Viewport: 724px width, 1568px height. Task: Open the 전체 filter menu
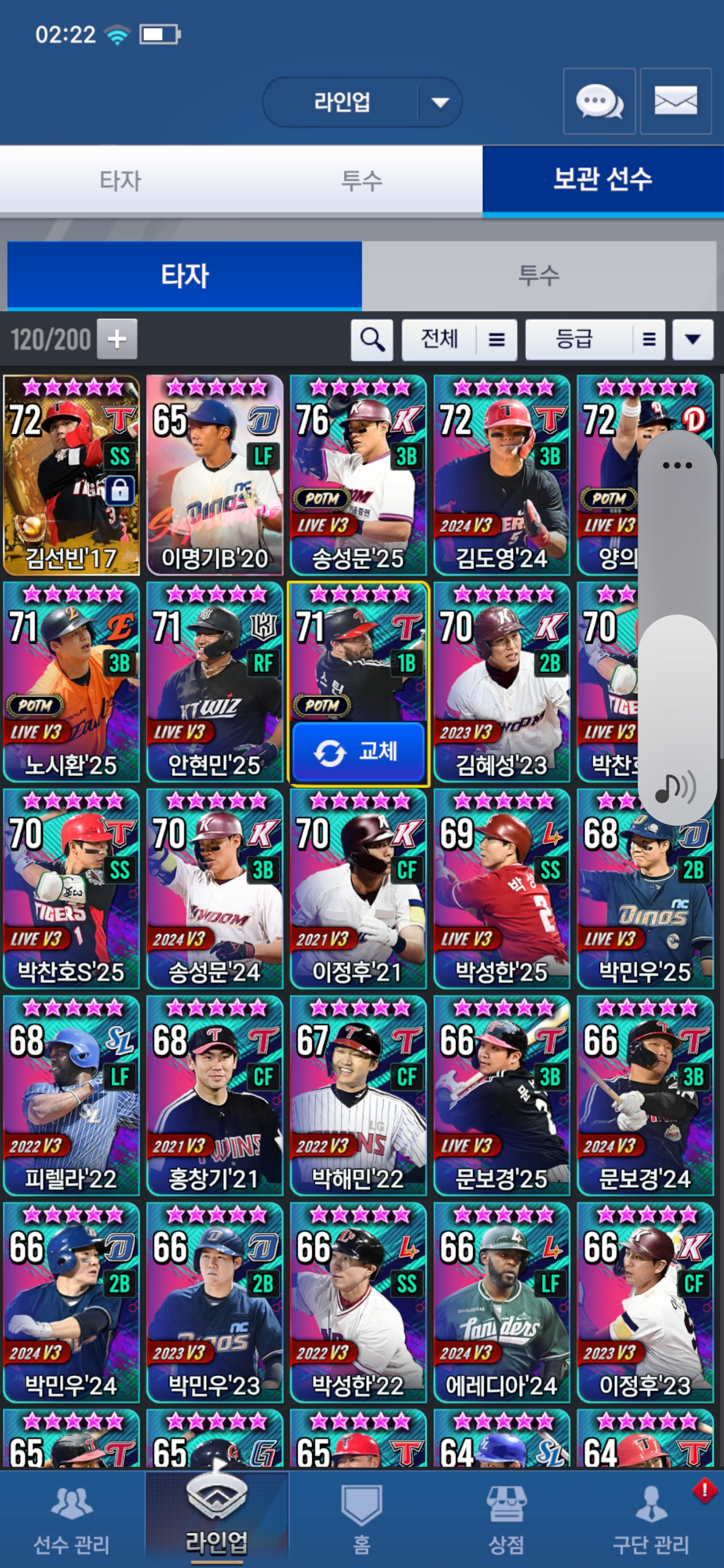(x=459, y=340)
